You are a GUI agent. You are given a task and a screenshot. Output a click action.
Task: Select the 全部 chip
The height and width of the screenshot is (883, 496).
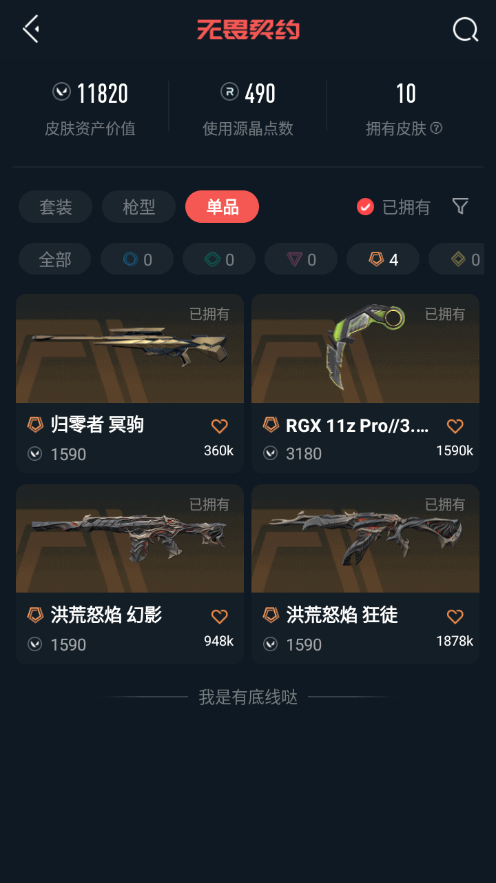55,259
